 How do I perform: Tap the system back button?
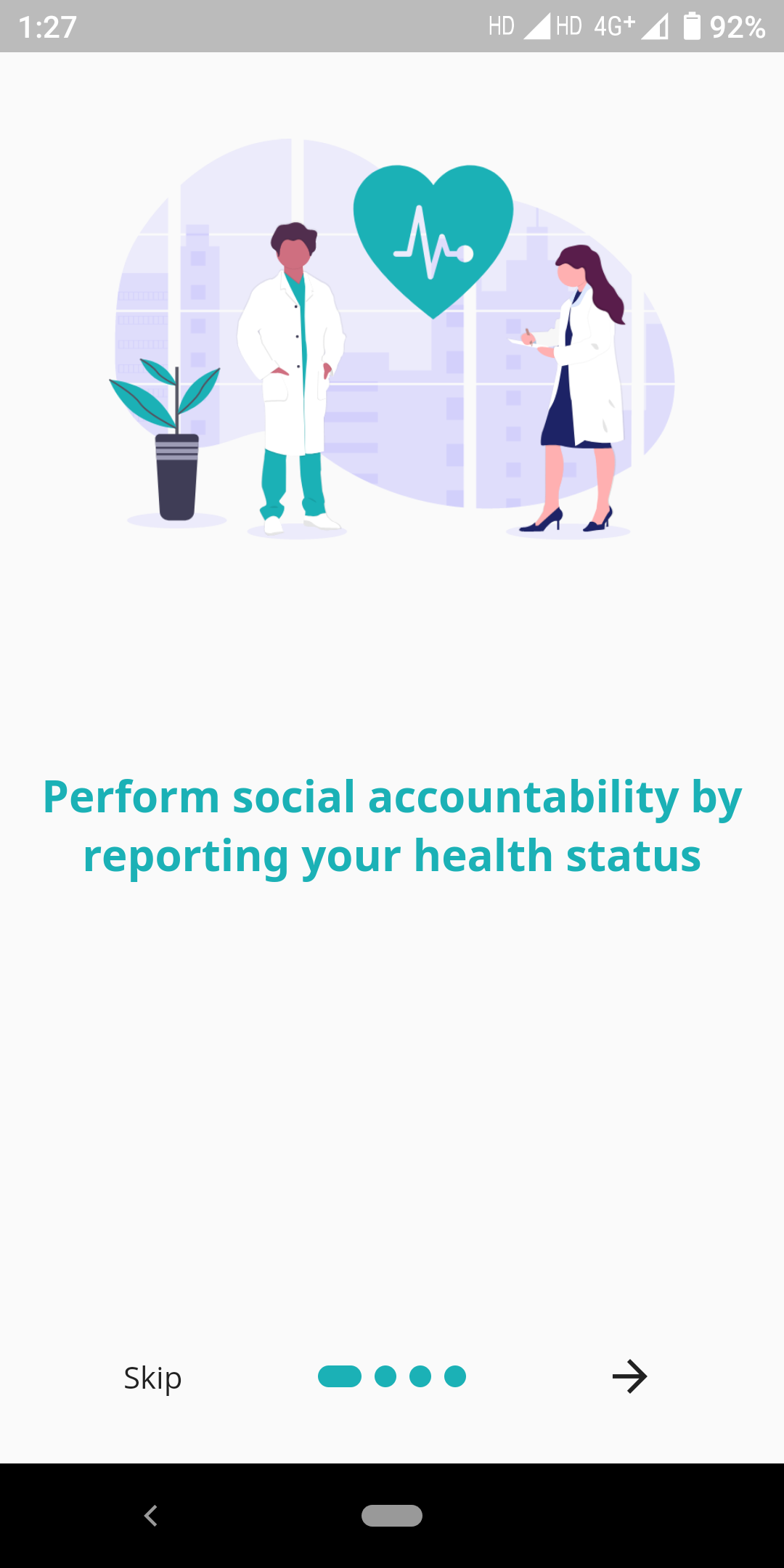[x=151, y=1516]
